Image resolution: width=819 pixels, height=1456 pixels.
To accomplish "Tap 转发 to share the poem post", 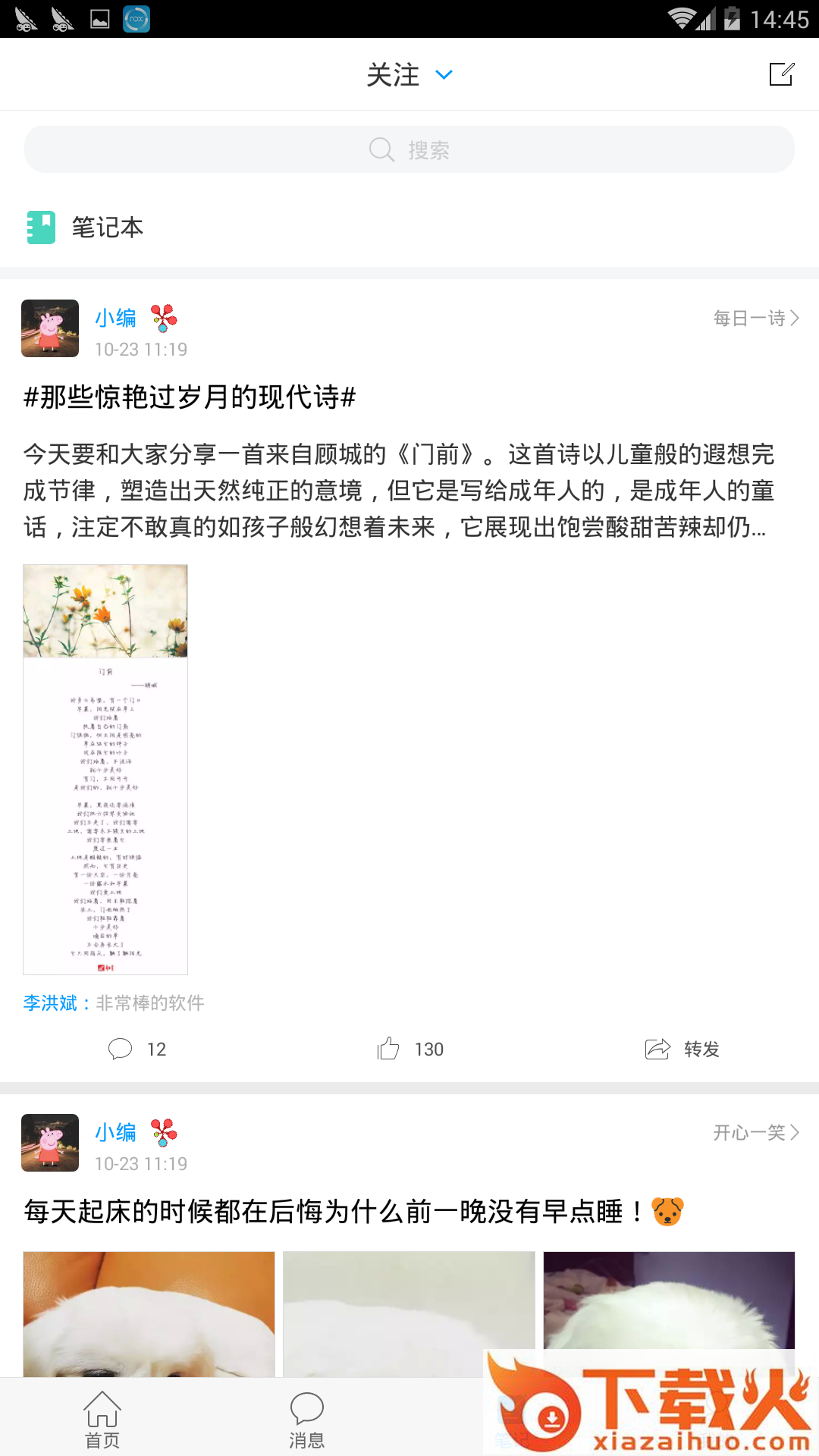I will click(x=682, y=1049).
